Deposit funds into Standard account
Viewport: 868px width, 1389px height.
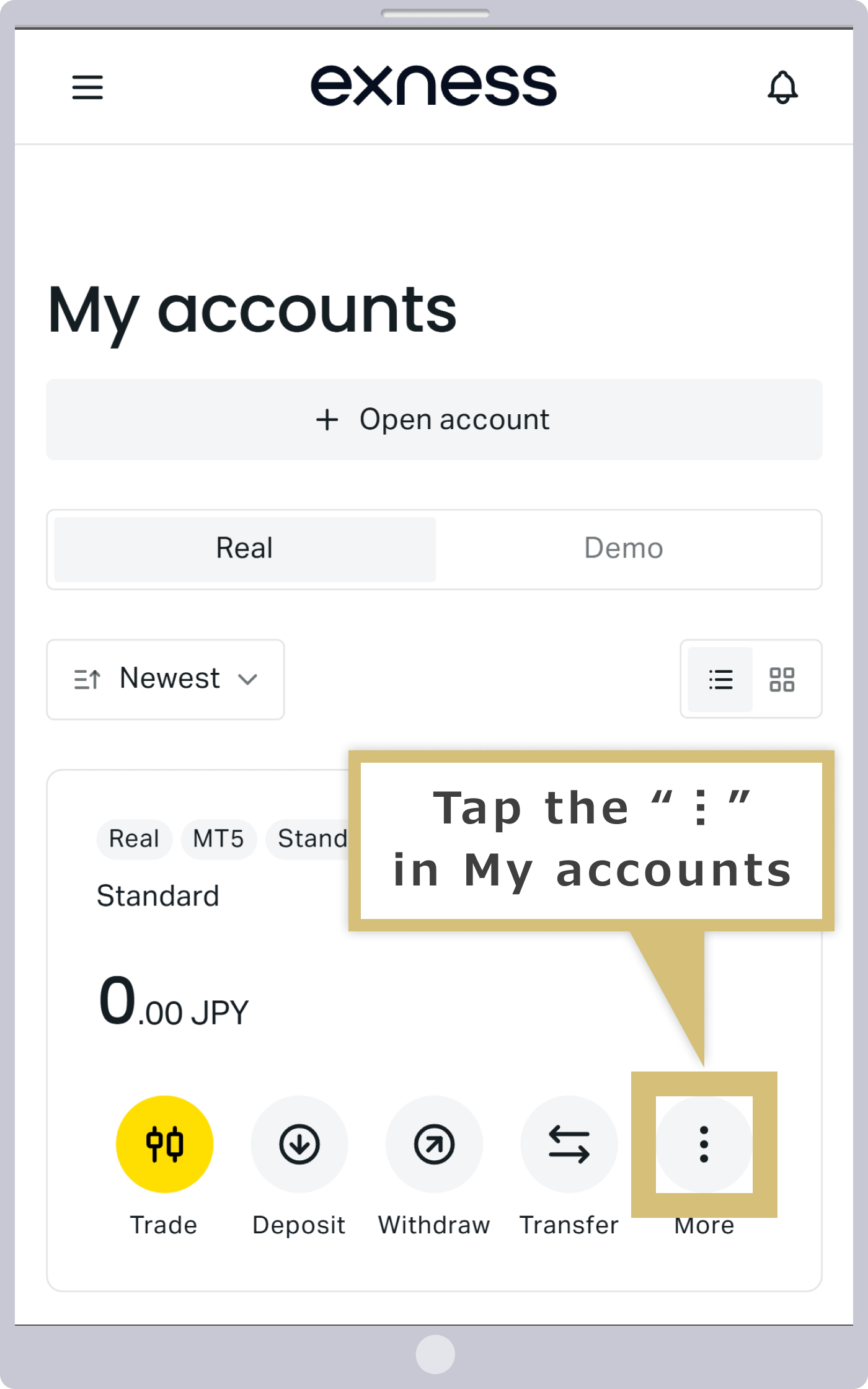(299, 1144)
